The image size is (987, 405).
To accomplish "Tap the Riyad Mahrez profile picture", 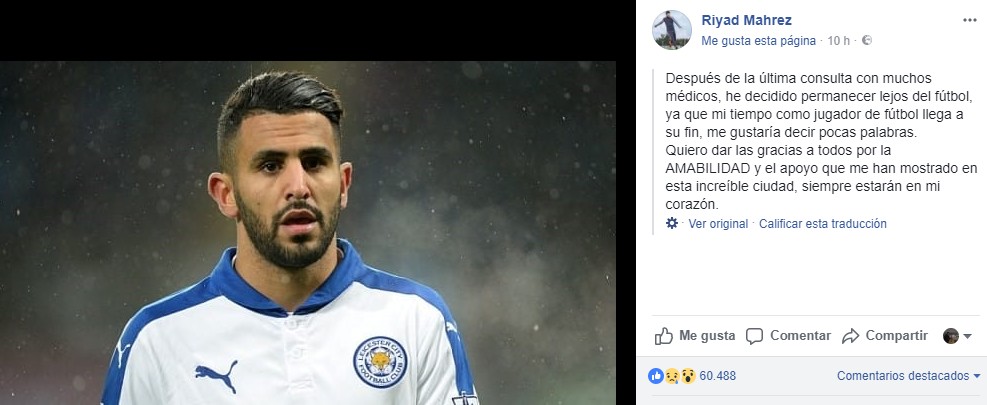I will pos(672,30).
